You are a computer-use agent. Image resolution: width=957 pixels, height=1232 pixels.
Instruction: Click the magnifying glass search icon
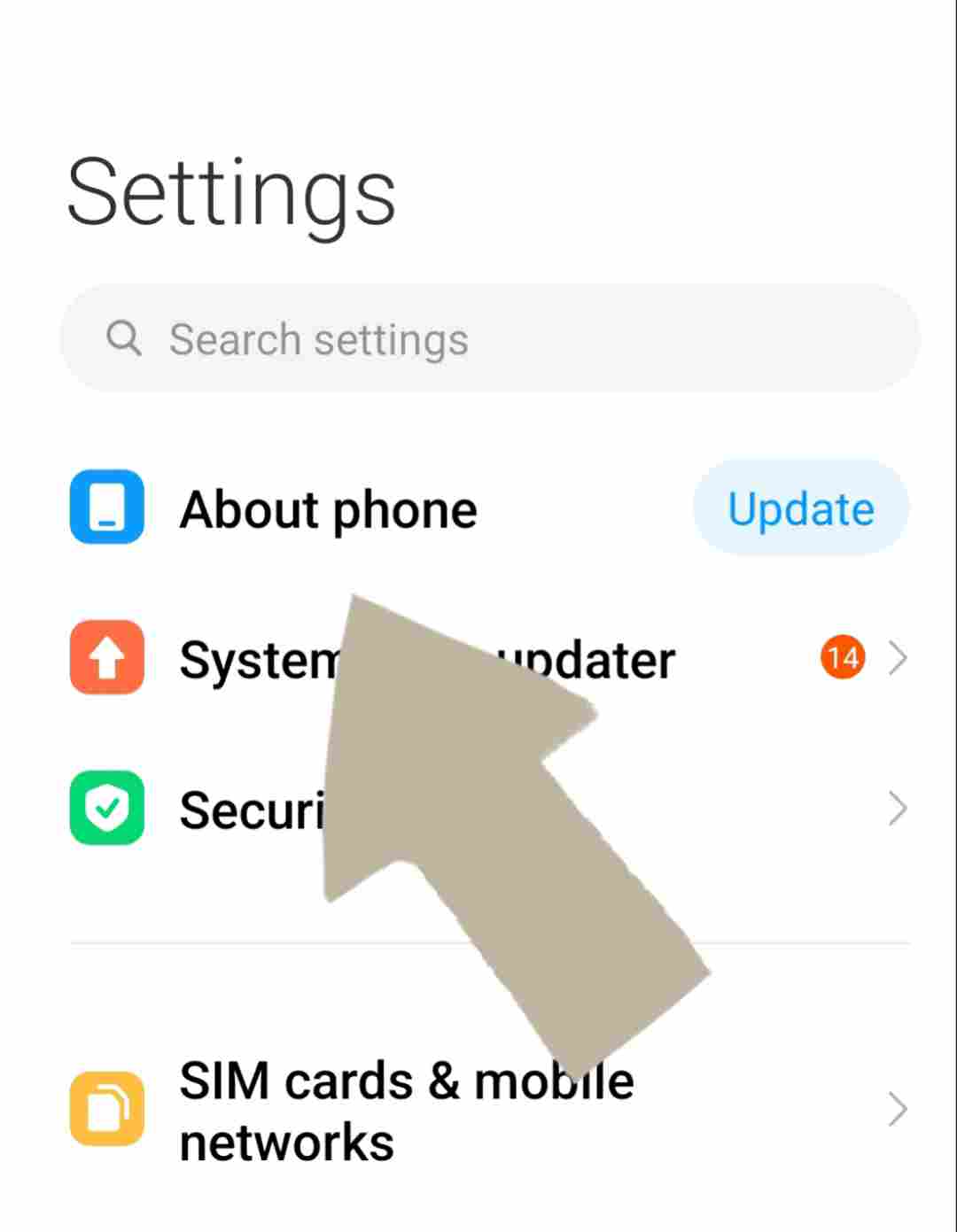point(122,337)
